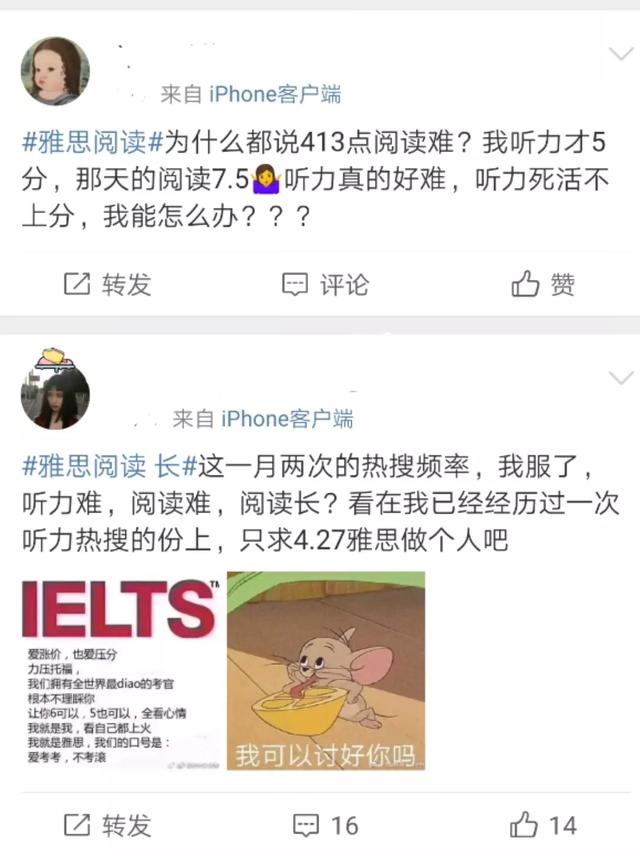View the mouse meme picture 我可以讨好你吗
The width and height of the screenshot is (640, 856).
pos(325,671)
